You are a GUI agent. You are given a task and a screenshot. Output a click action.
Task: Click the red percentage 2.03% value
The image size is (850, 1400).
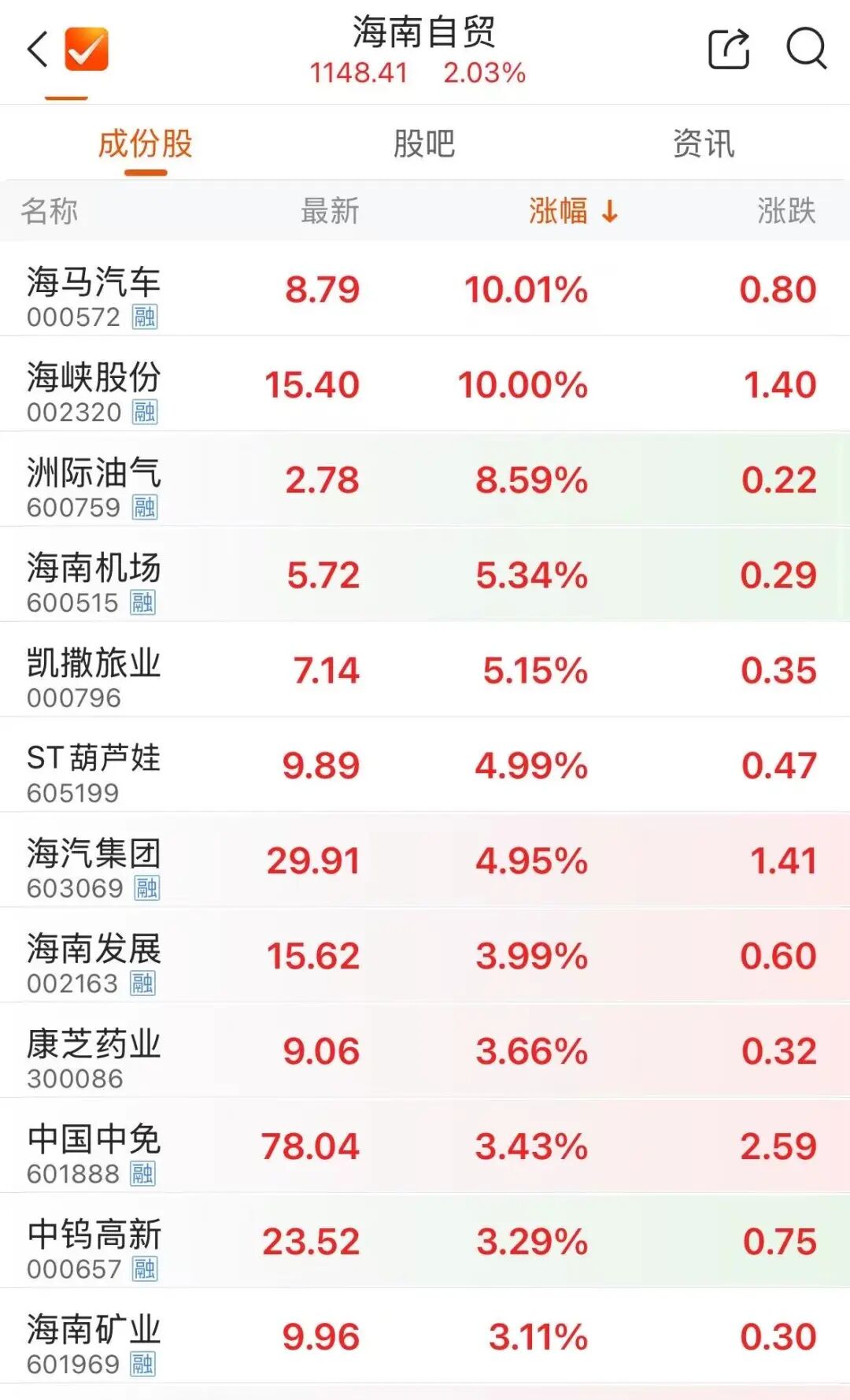483,73
